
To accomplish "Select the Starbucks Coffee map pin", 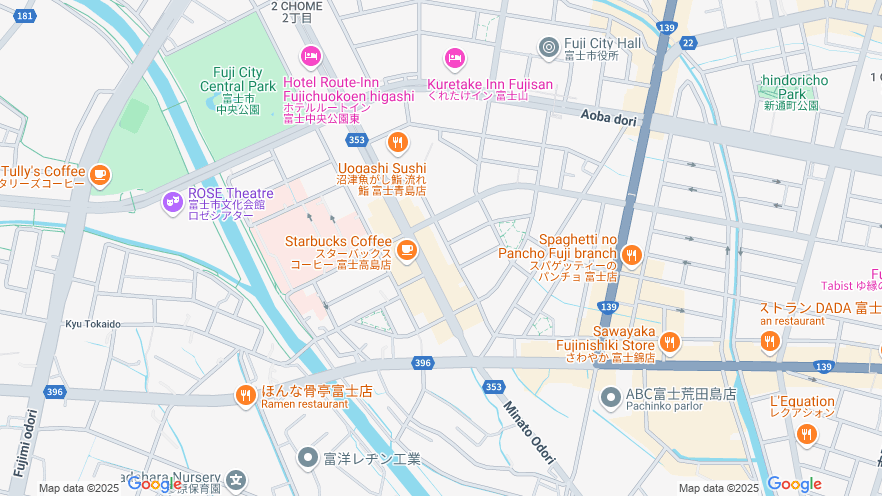I will [406, 250].
